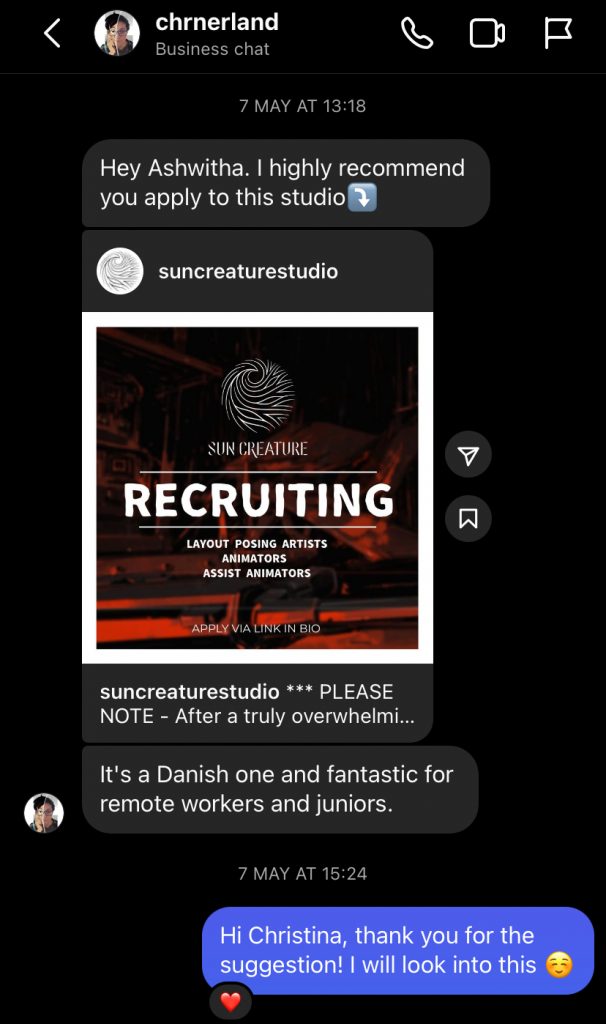Start an audio call with chrnerland

click(416, 34)
